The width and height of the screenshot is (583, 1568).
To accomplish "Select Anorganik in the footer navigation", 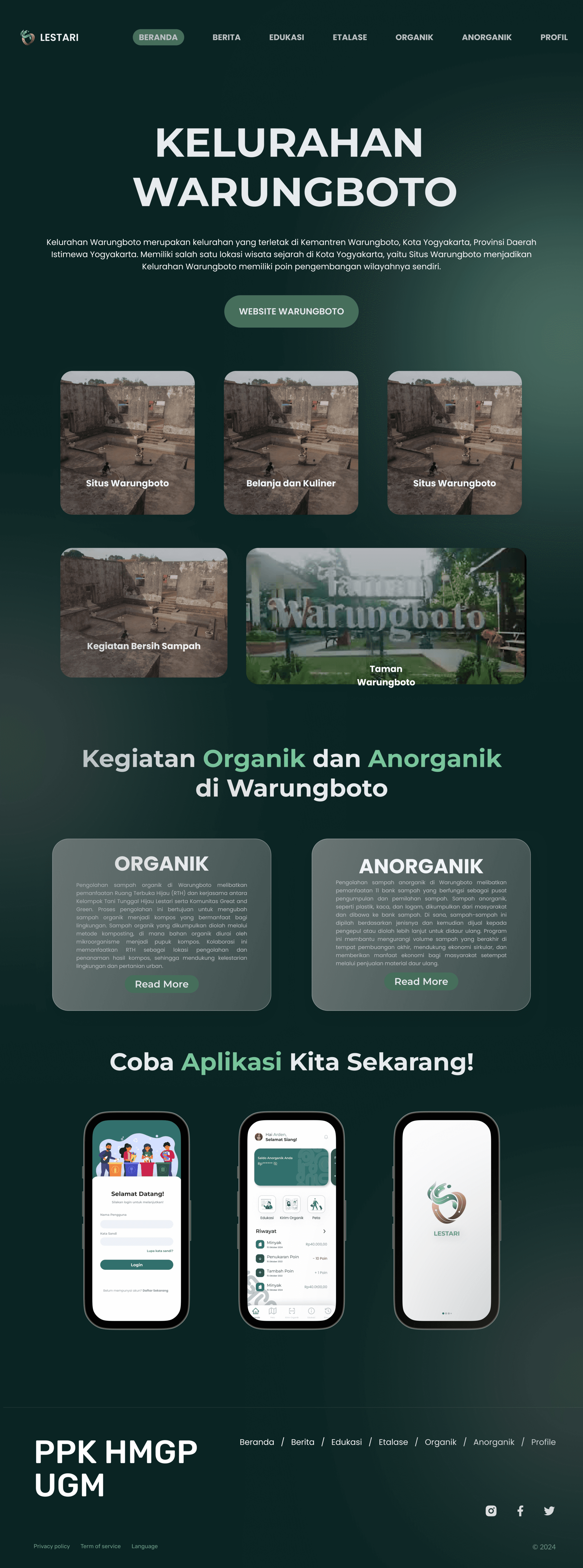I will (493, 1442).
